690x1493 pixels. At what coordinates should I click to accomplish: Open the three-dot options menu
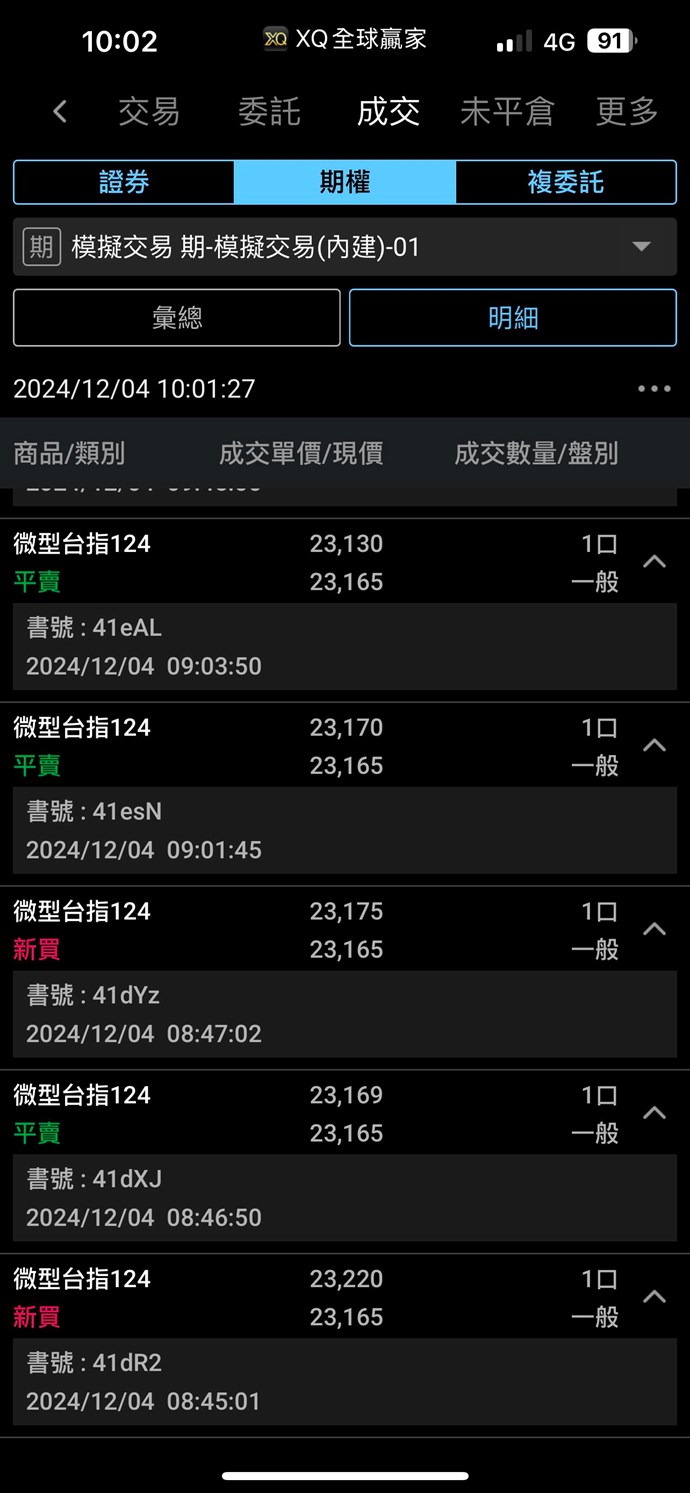pos(654,389)
